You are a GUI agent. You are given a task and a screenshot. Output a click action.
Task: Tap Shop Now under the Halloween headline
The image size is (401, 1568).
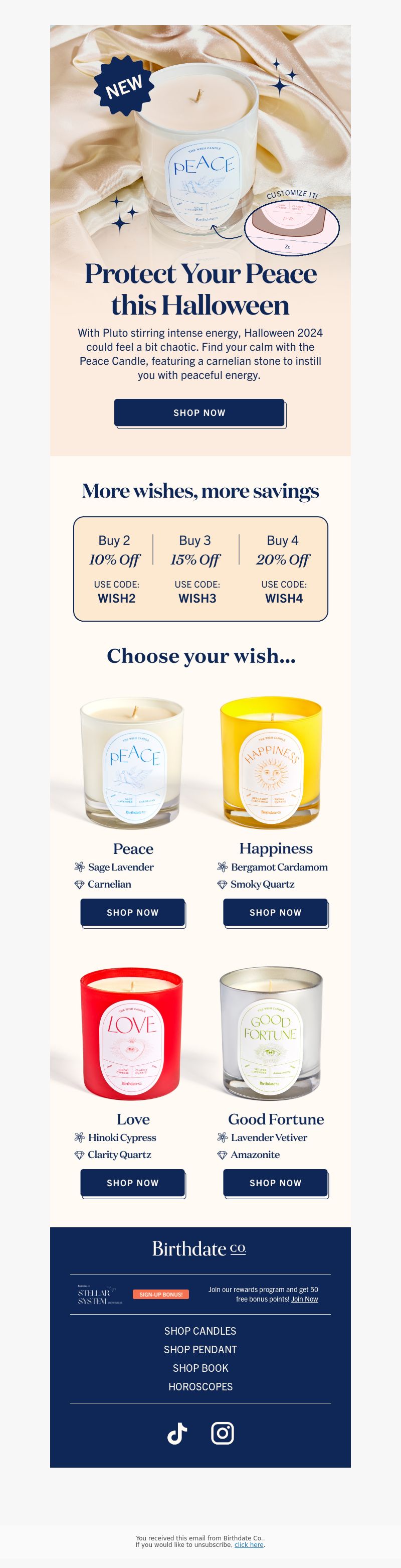click(199, 412)
